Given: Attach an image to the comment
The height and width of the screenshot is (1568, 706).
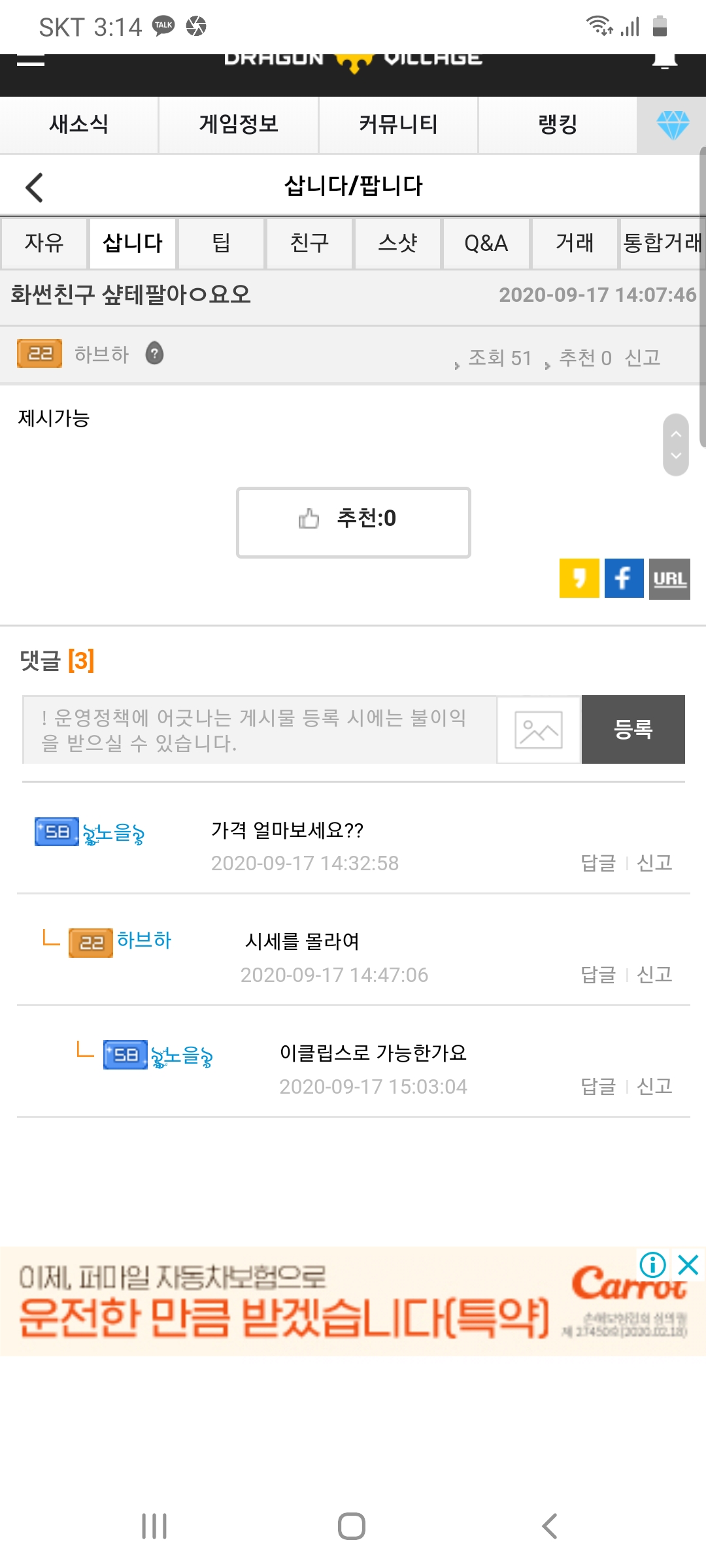Looking at the screenshot, I should [539, 730].
